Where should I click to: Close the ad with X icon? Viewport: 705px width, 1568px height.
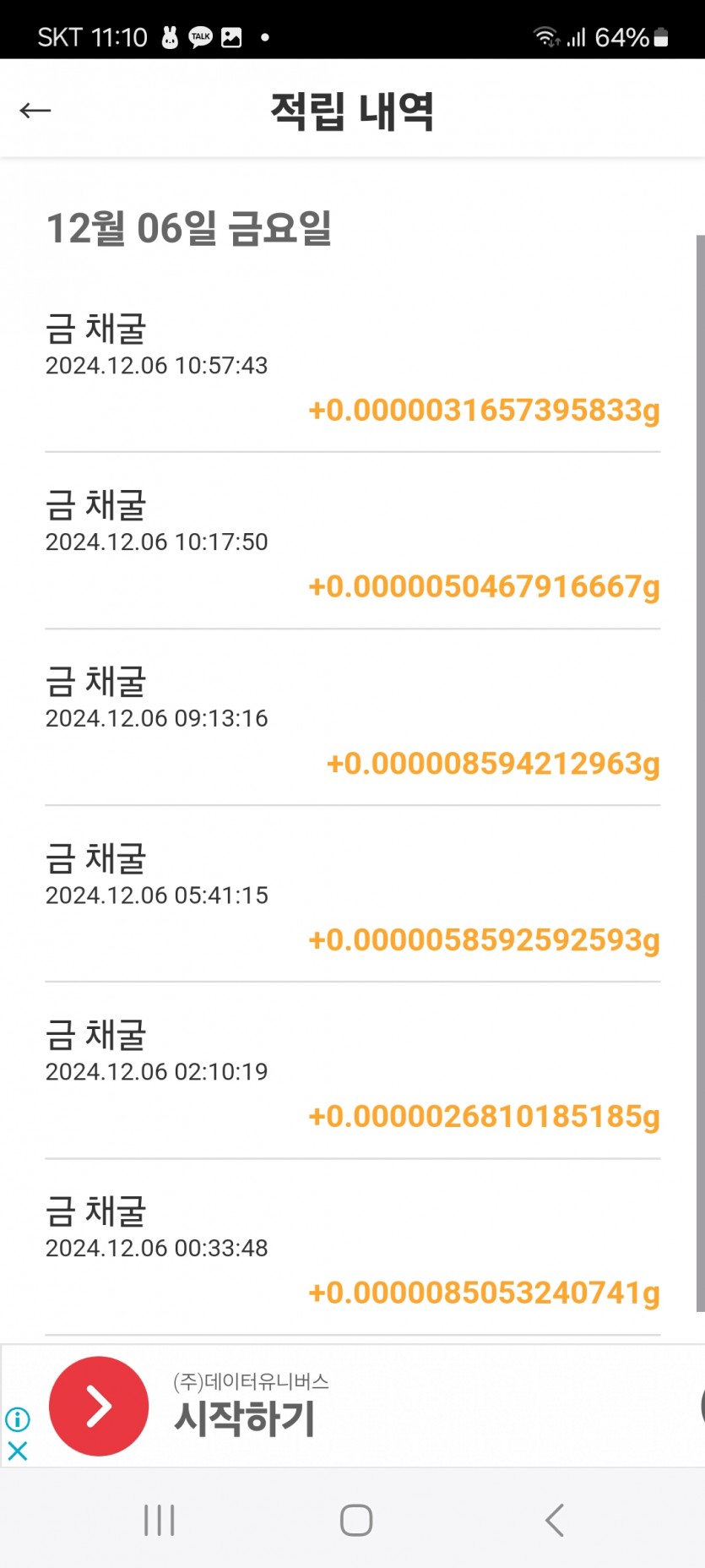coord(18,1451)
